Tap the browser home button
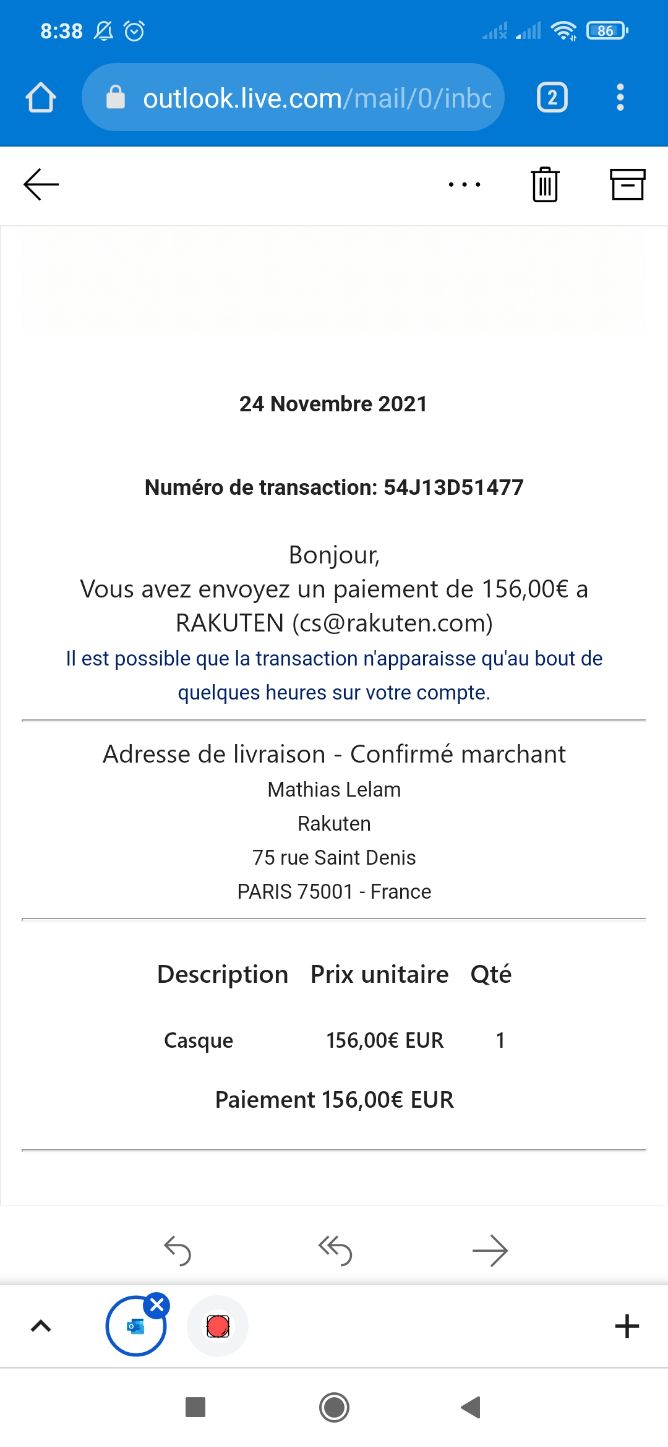Viewport: 668px width, 1447px height. pyautogui.click(x=41, y=97)
